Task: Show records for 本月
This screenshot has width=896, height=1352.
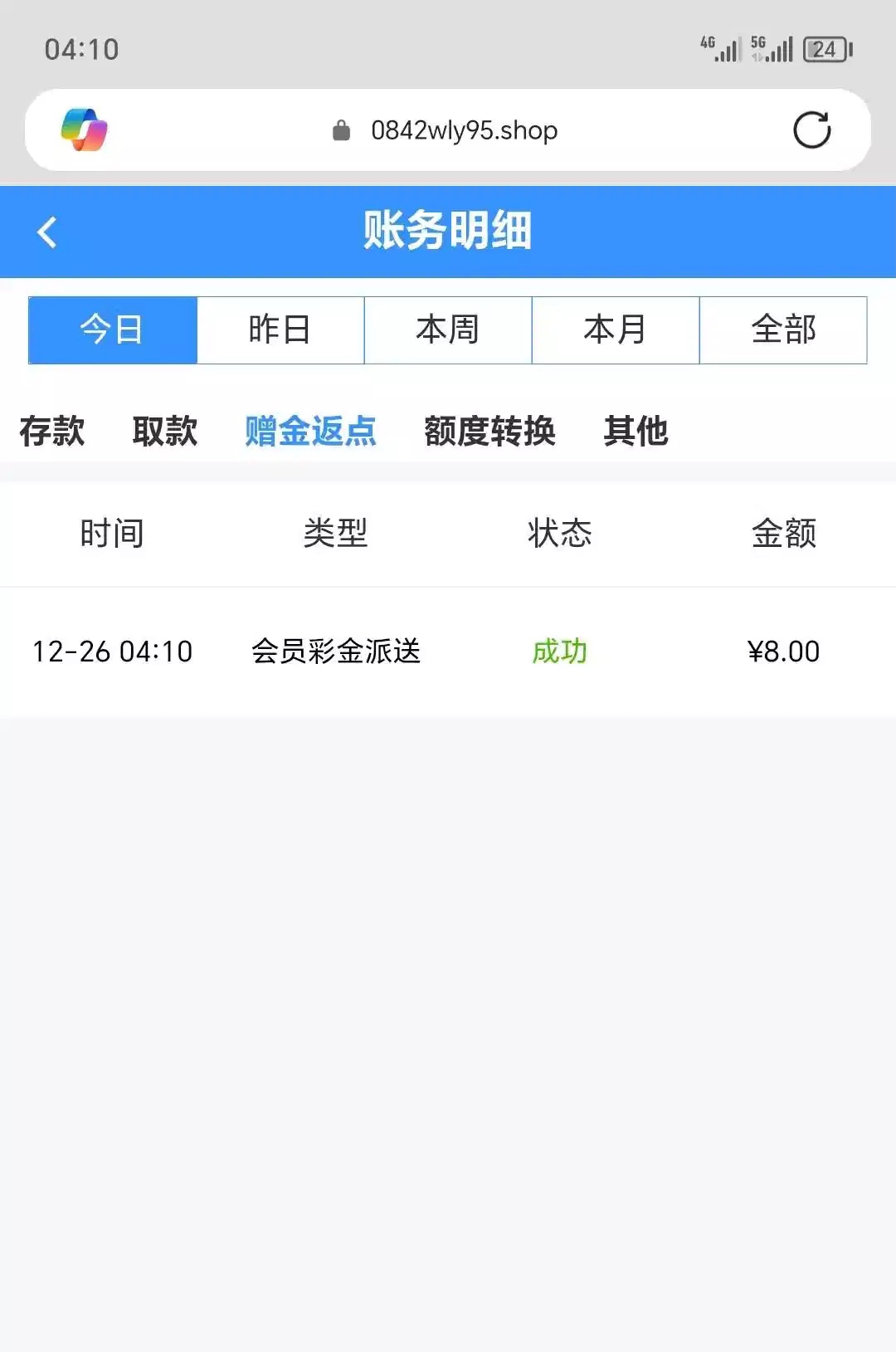Action: tap(616, 329)
